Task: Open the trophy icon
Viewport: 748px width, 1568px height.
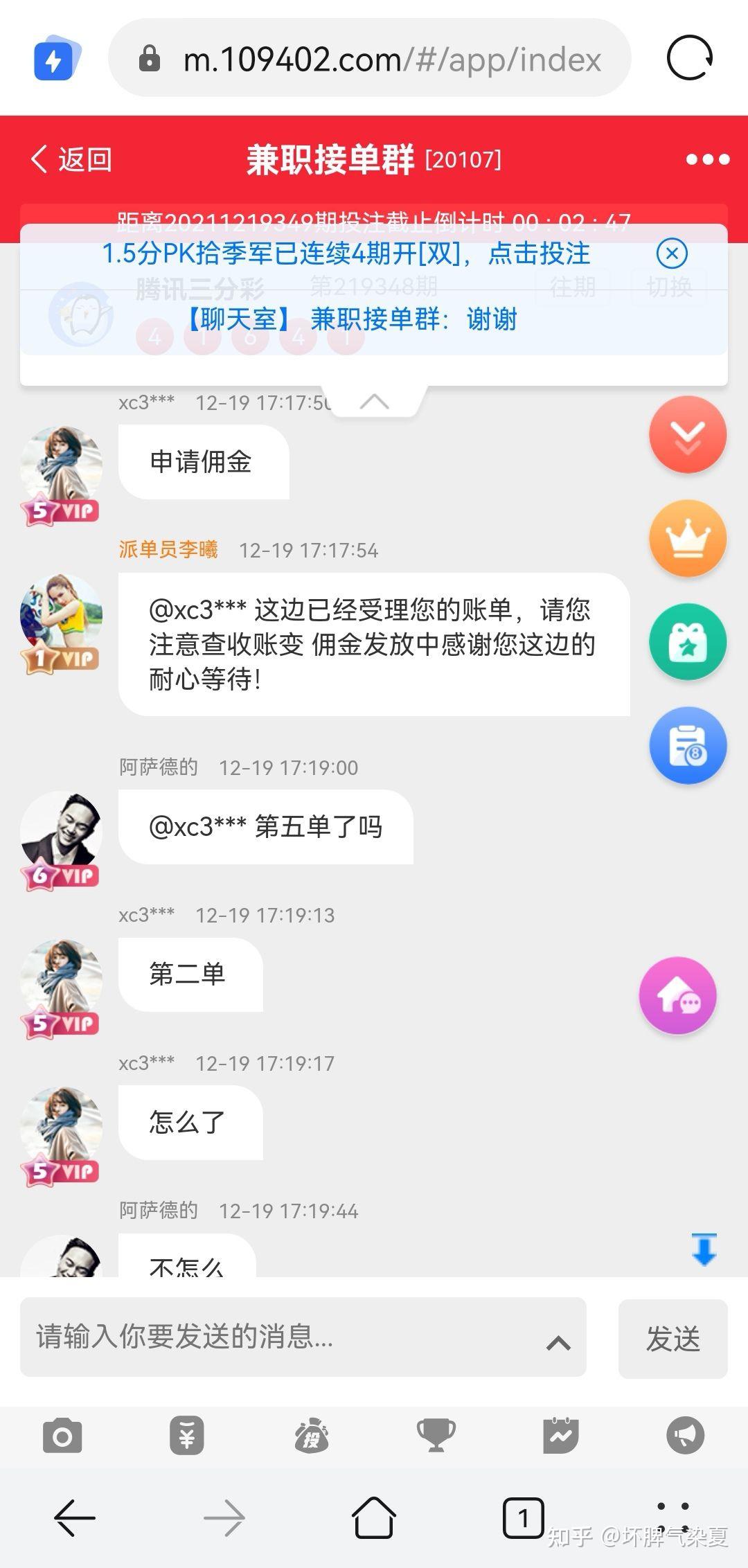Action: (x=436, y=1436)
